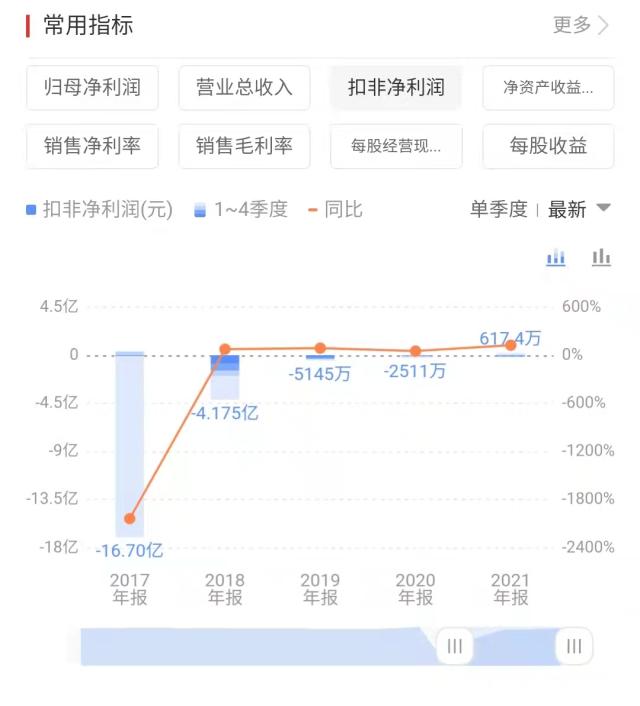Image resolution: width=640 pixels, height=706 pixels.
Task: Tap the left handle of the range slider
Action: pos(455,646)
